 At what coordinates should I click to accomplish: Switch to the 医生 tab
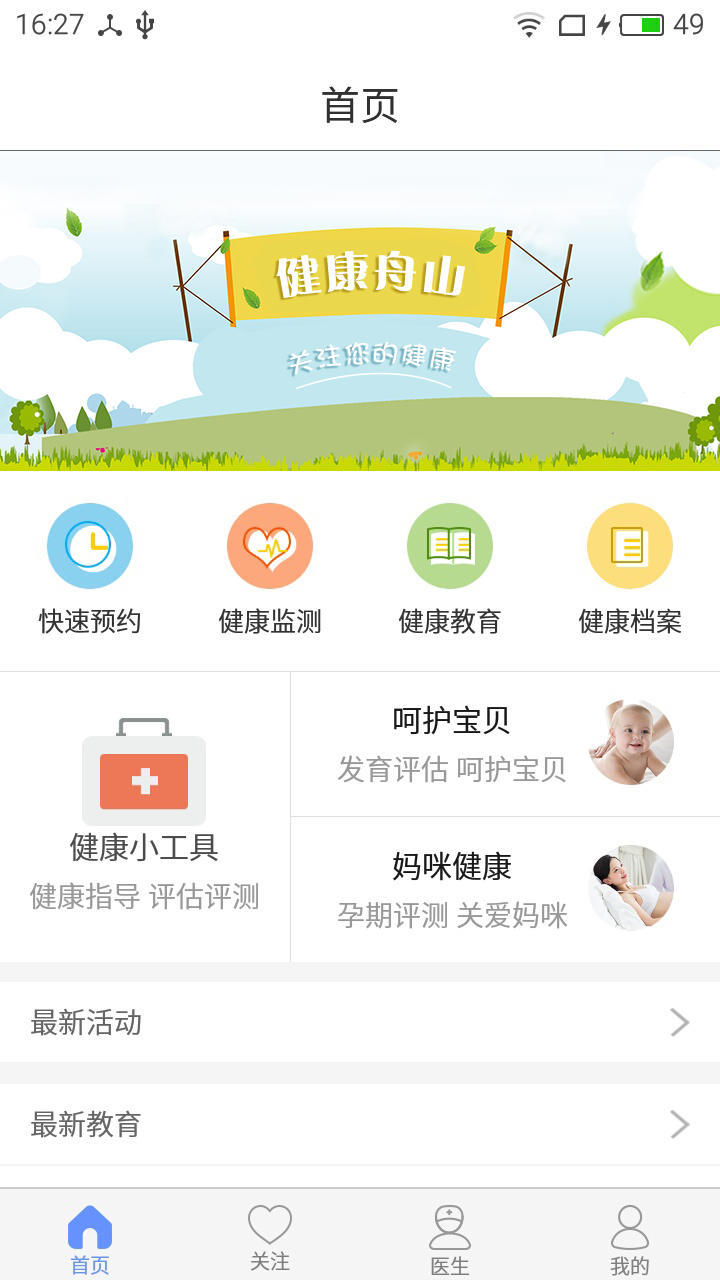point(450,1239)
